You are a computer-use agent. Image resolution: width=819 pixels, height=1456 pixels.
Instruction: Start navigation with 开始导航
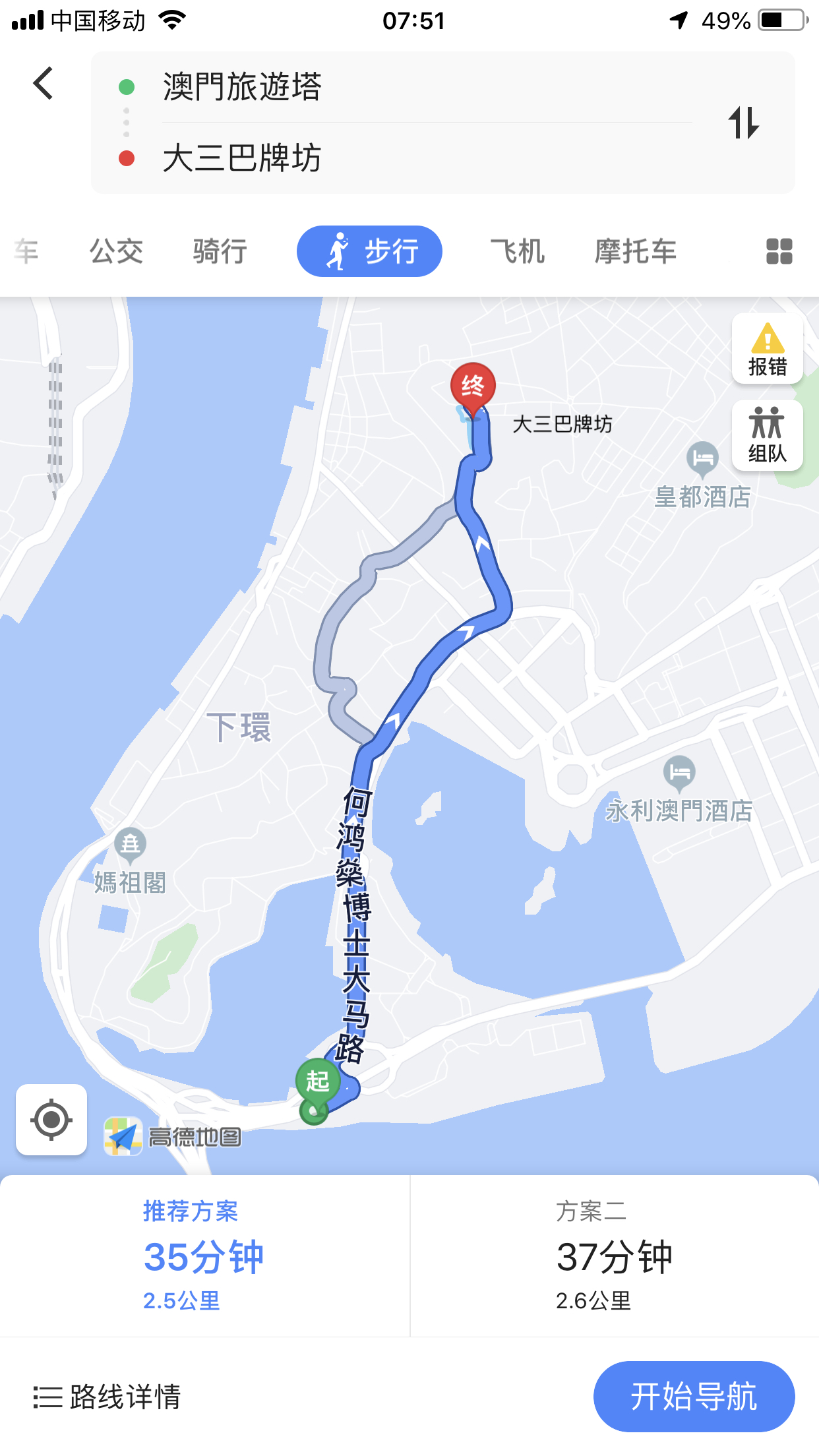(x=694, y=1397)
